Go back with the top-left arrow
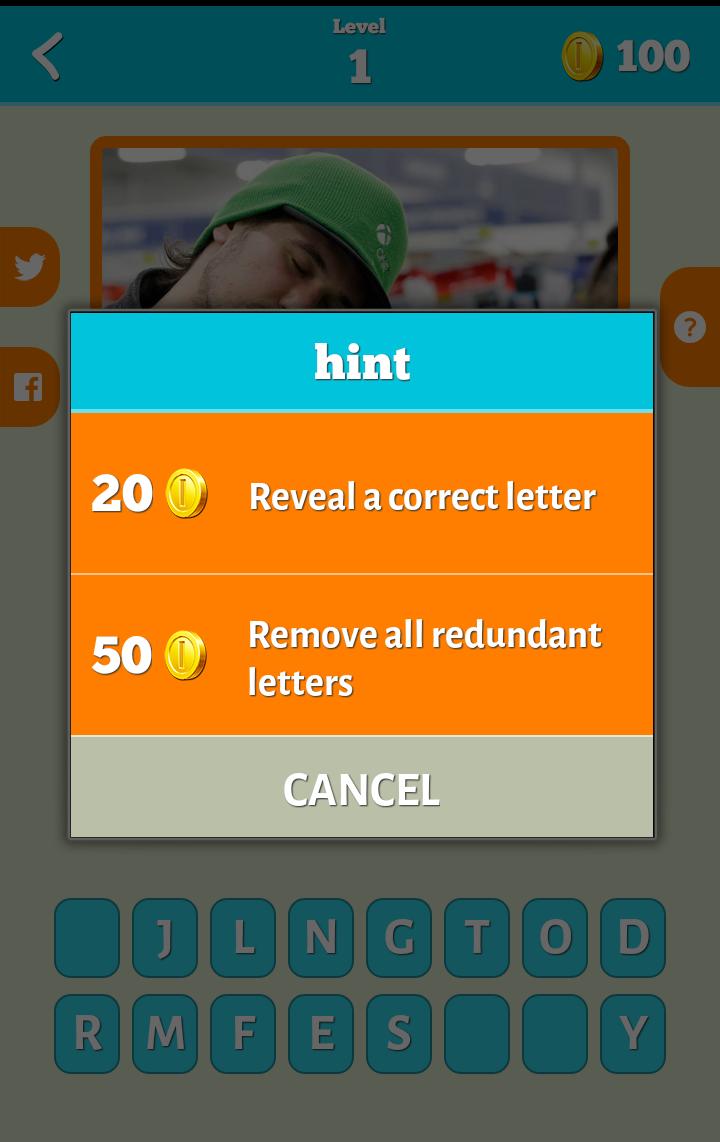This screenshot has width=720, height=1142. 47,55
